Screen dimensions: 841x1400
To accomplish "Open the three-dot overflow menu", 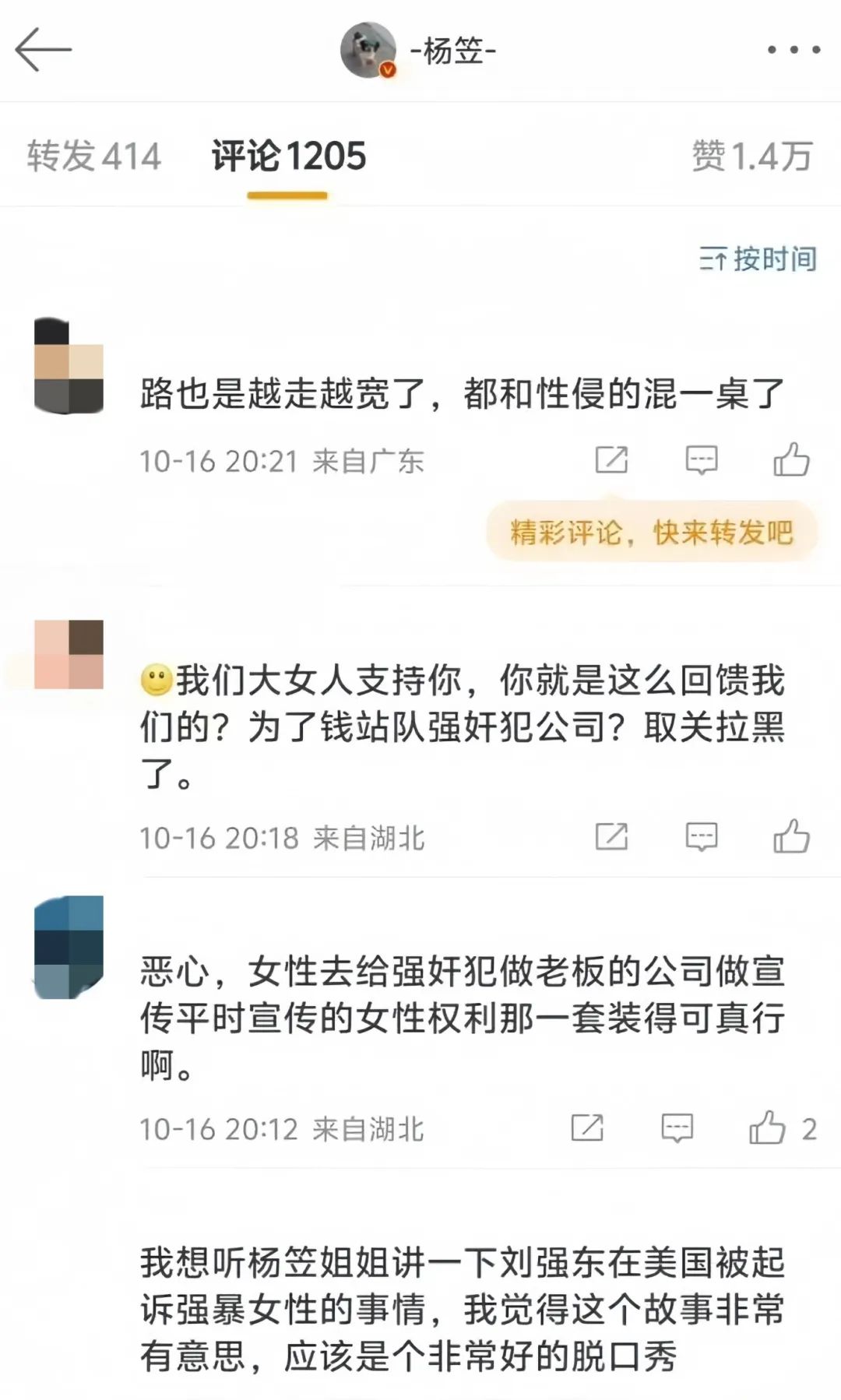I will [x=793, y=50].
